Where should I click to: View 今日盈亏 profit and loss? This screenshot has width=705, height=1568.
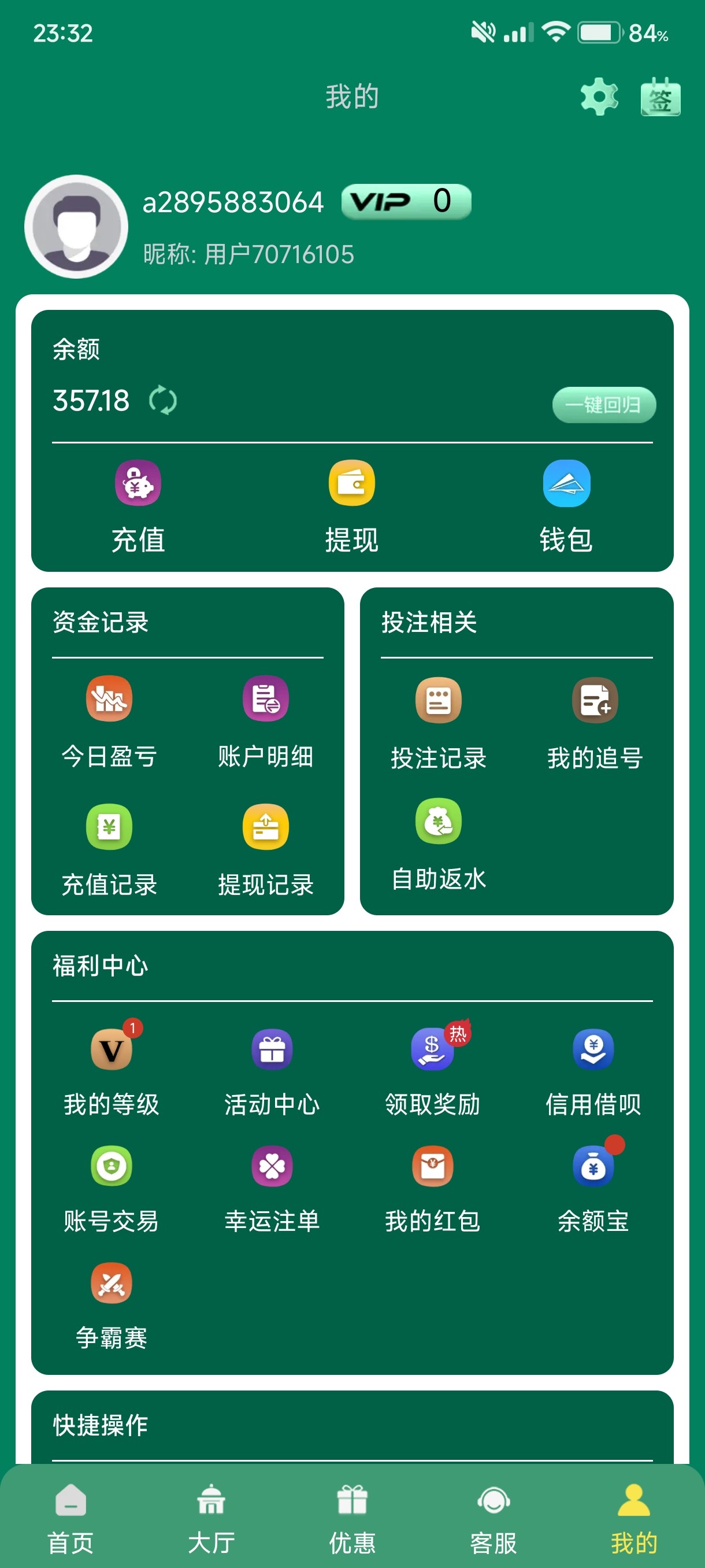[x=109, y=722]
